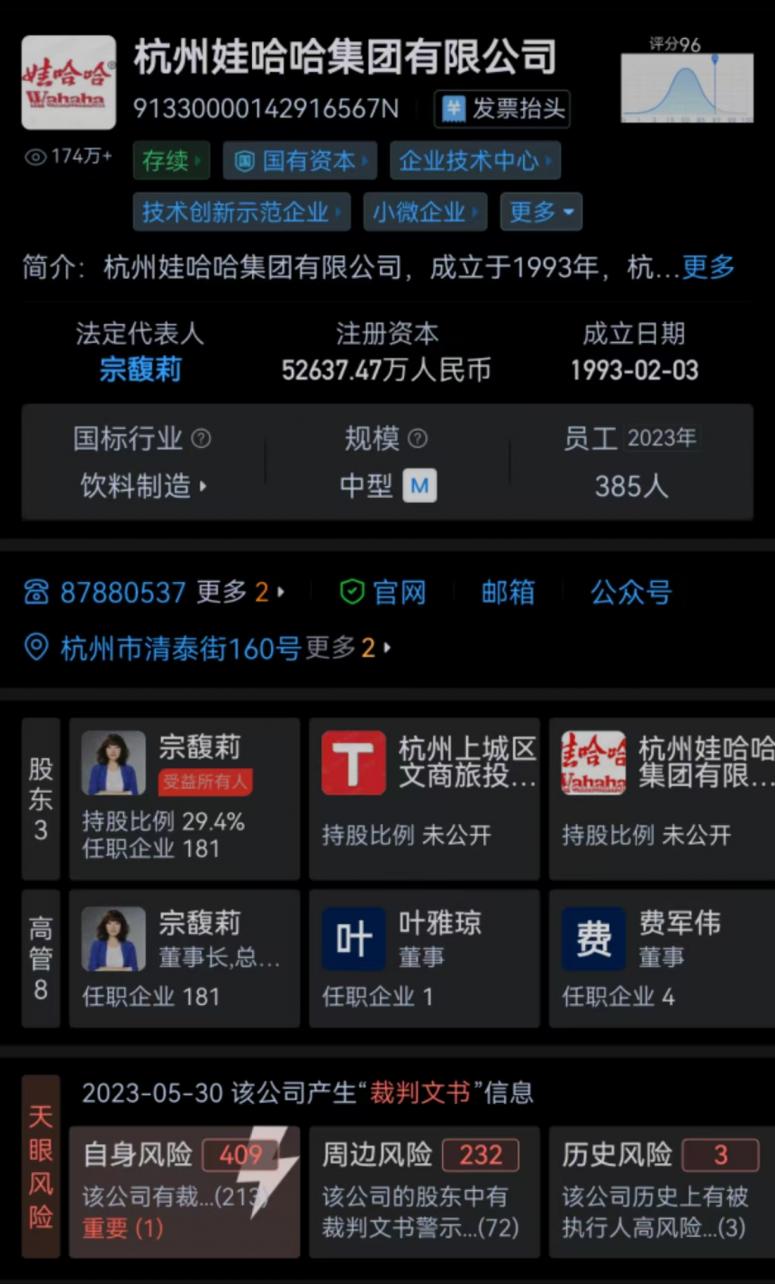The image size is (775, 1284).
Task: Open the 周边风险 risk card
Action: 424,1191
